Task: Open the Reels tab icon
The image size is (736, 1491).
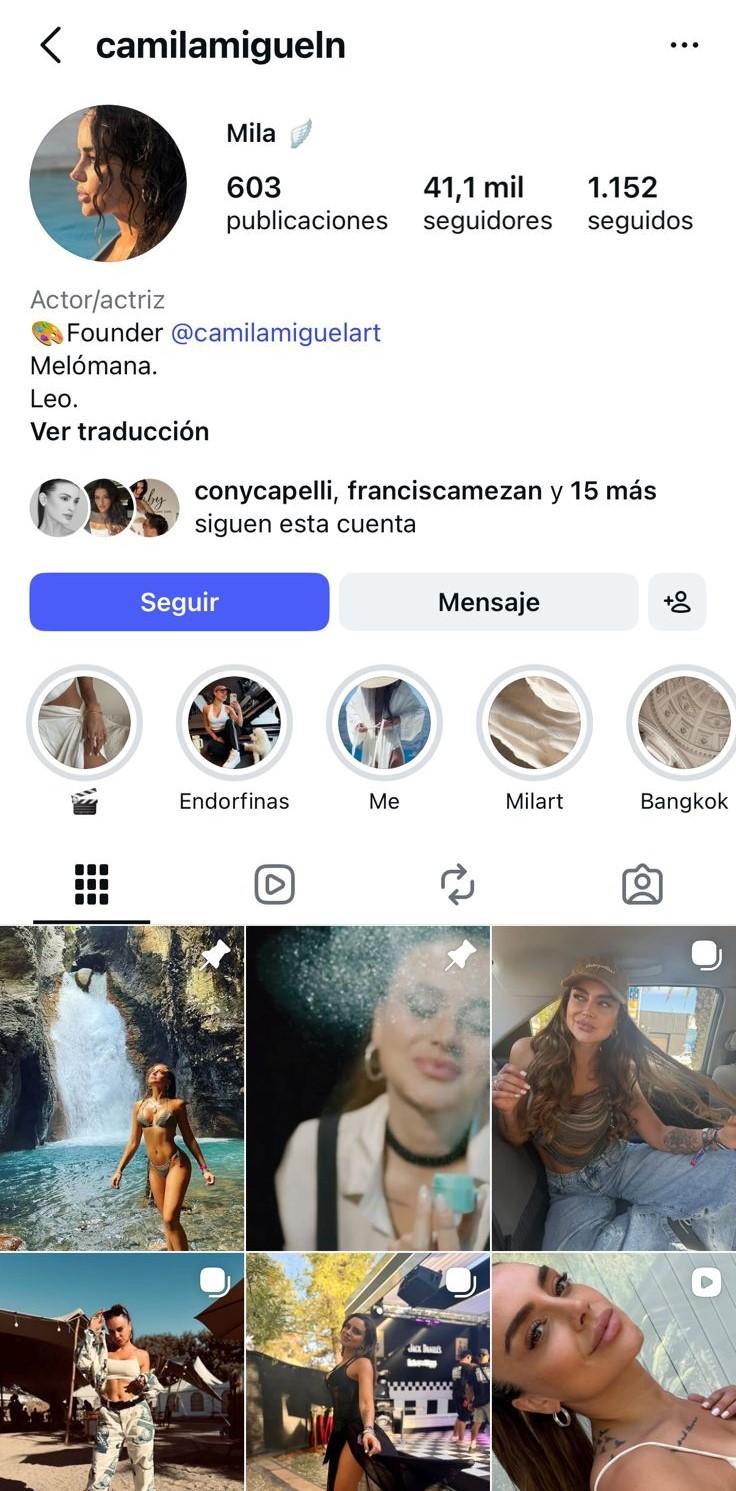Action: [x=275, y=884]
